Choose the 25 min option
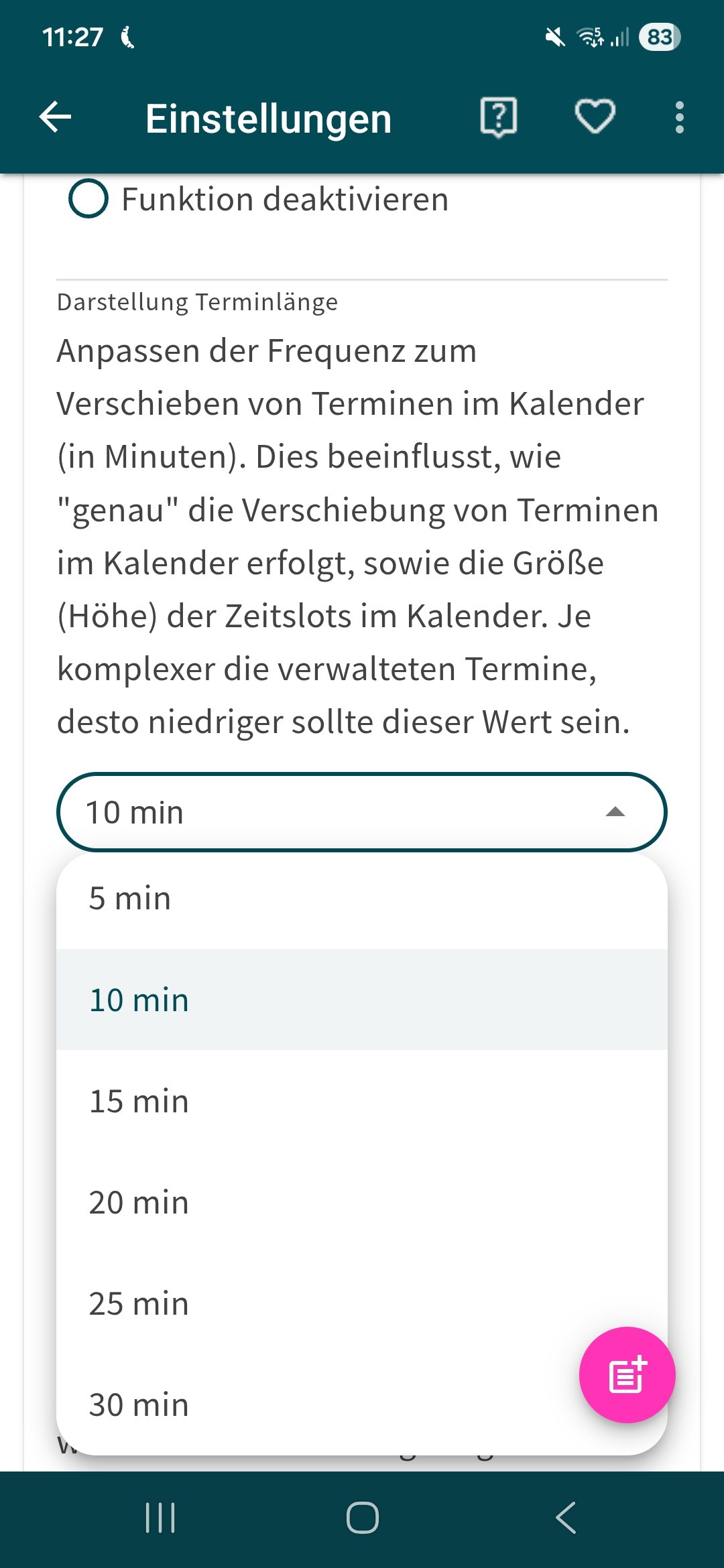Image resolution: width=724 pixels, height=1568 pixels. click(362, 1303)
